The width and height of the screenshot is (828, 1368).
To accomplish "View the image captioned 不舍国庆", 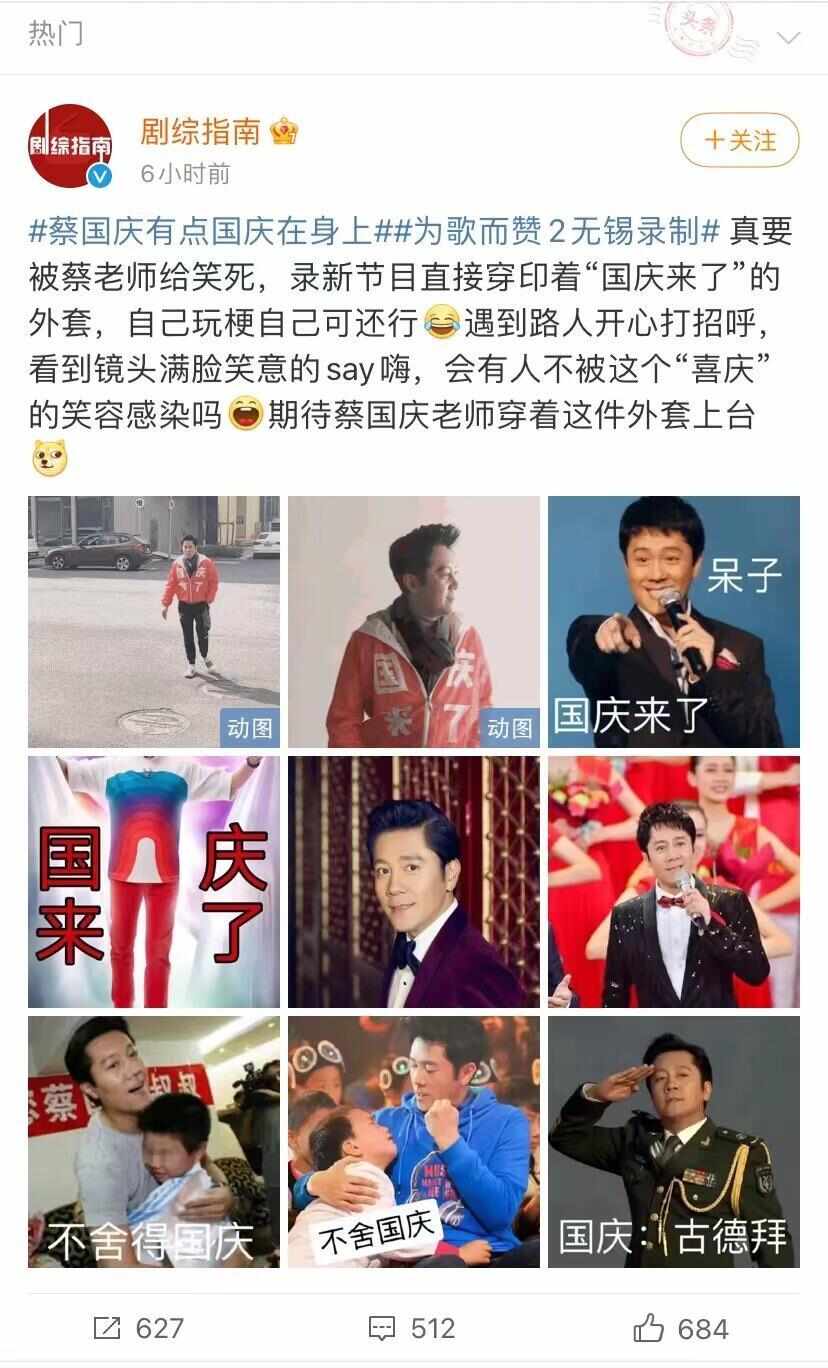I will coord(413,1141).
